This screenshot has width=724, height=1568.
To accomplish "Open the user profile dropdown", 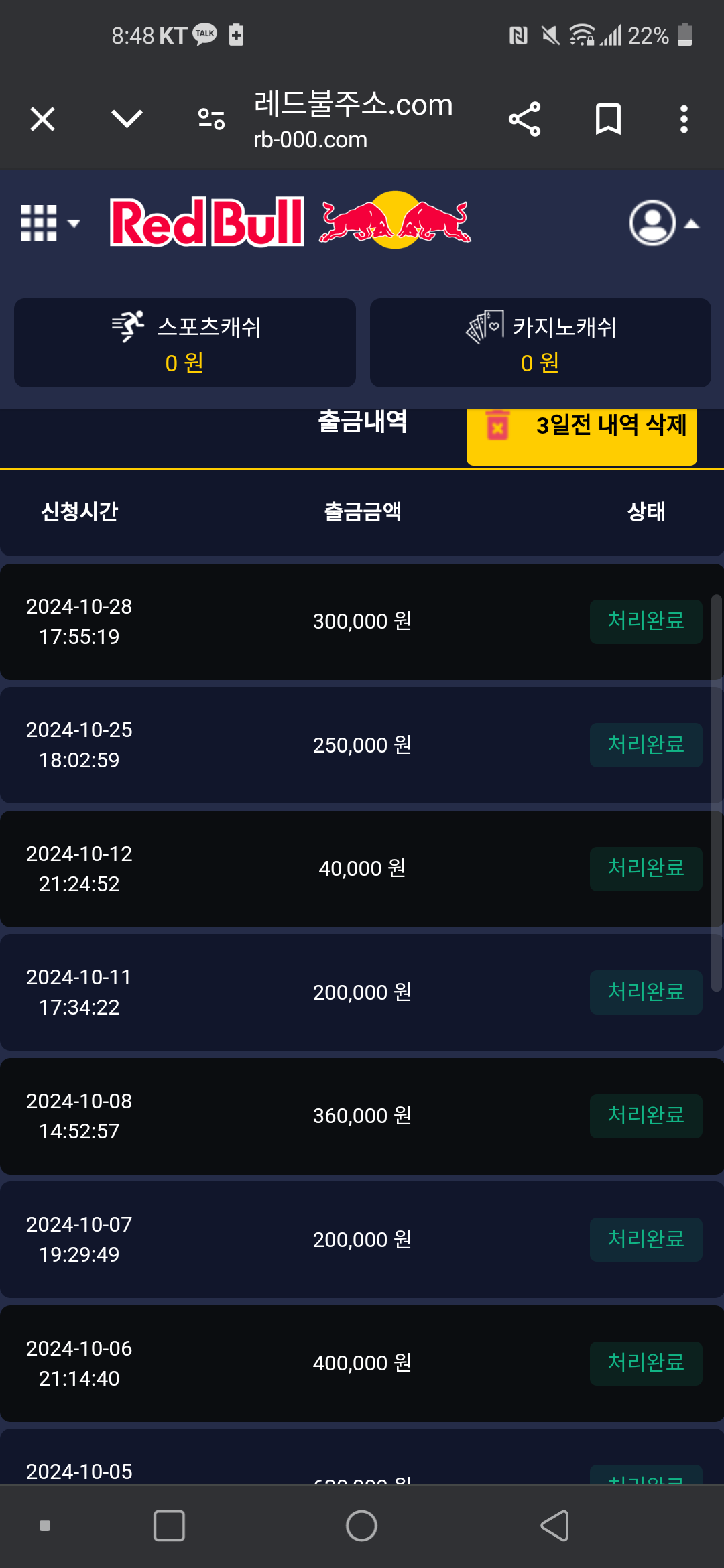I will pos(664,223).
